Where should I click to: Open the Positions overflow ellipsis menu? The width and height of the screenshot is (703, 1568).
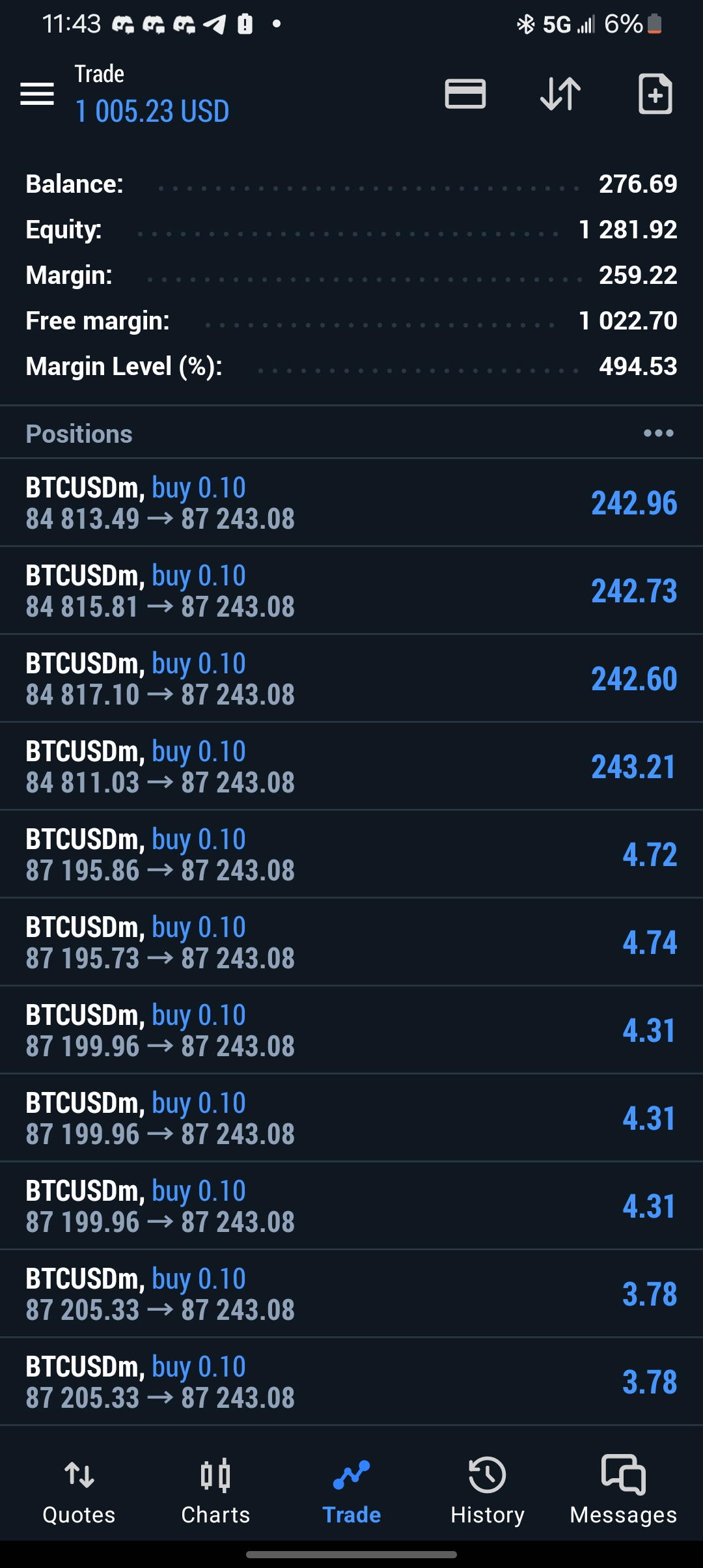(659, 432)
